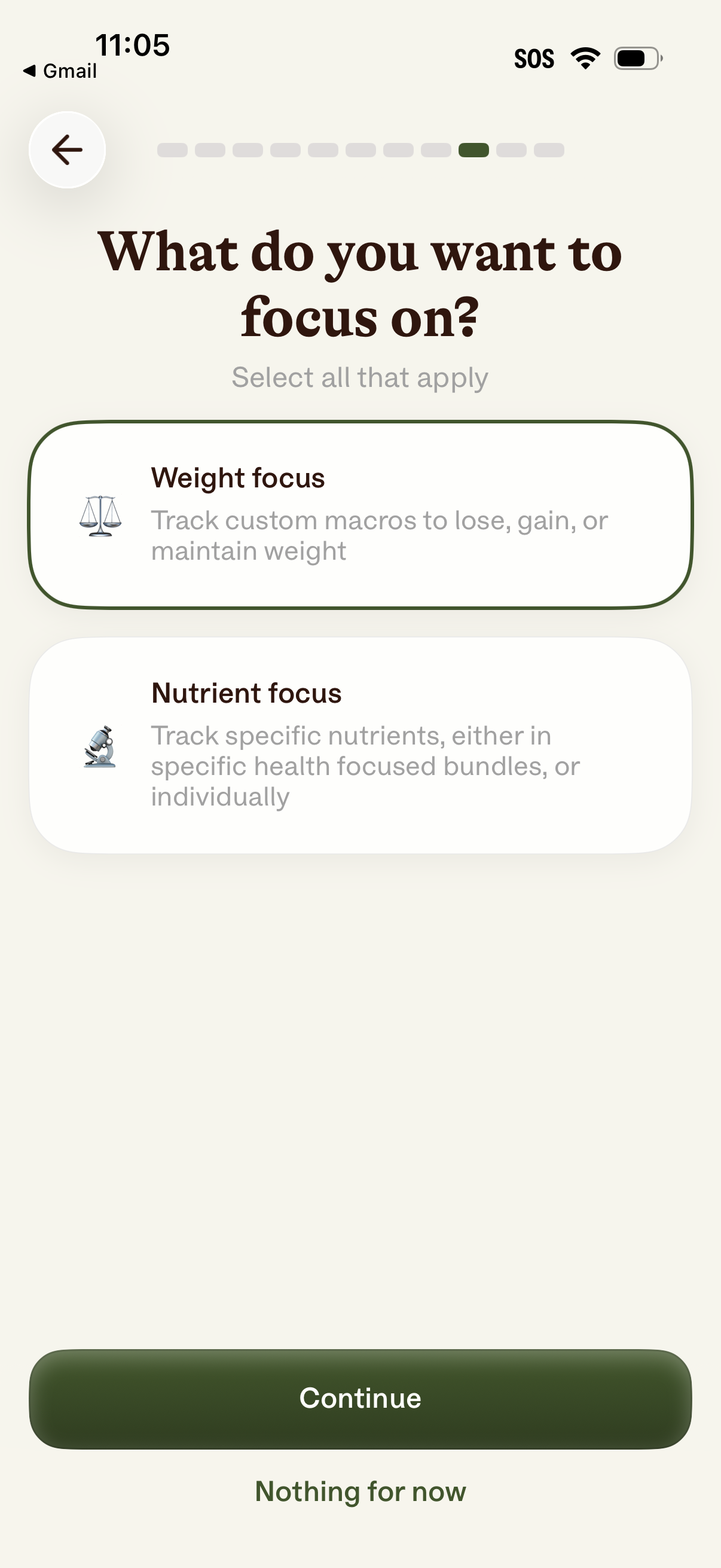Tap the Wi-Fi status icon
721x1568 pixels.
click(x=585, y=57)
